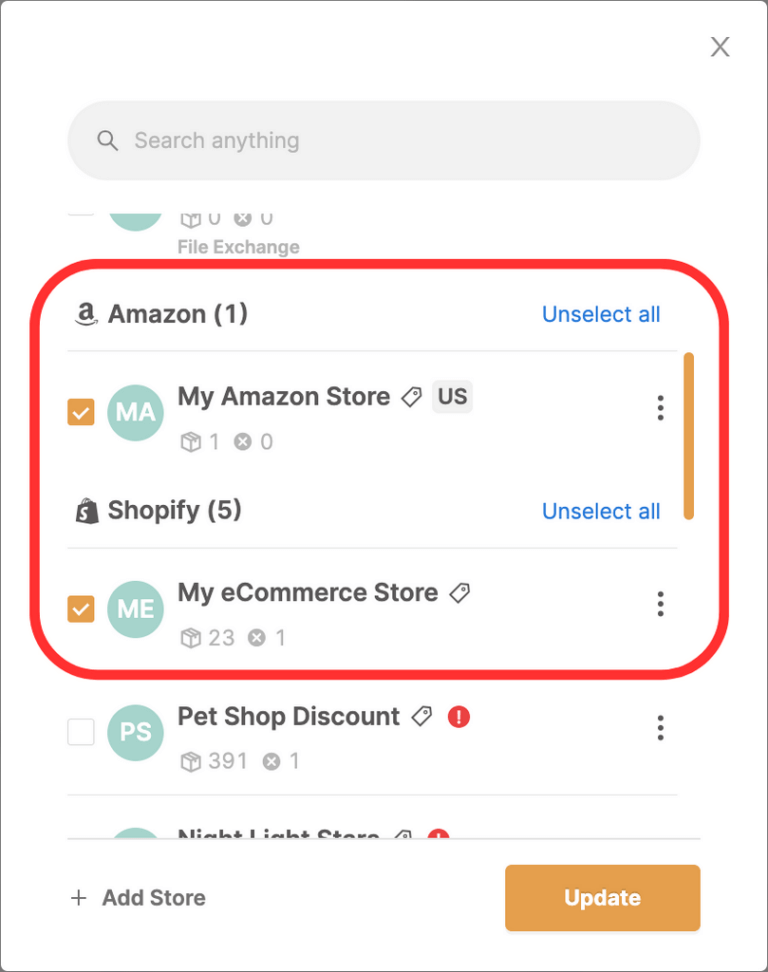
Task: Unselect all Amazon stores
Action: point(601,314)
